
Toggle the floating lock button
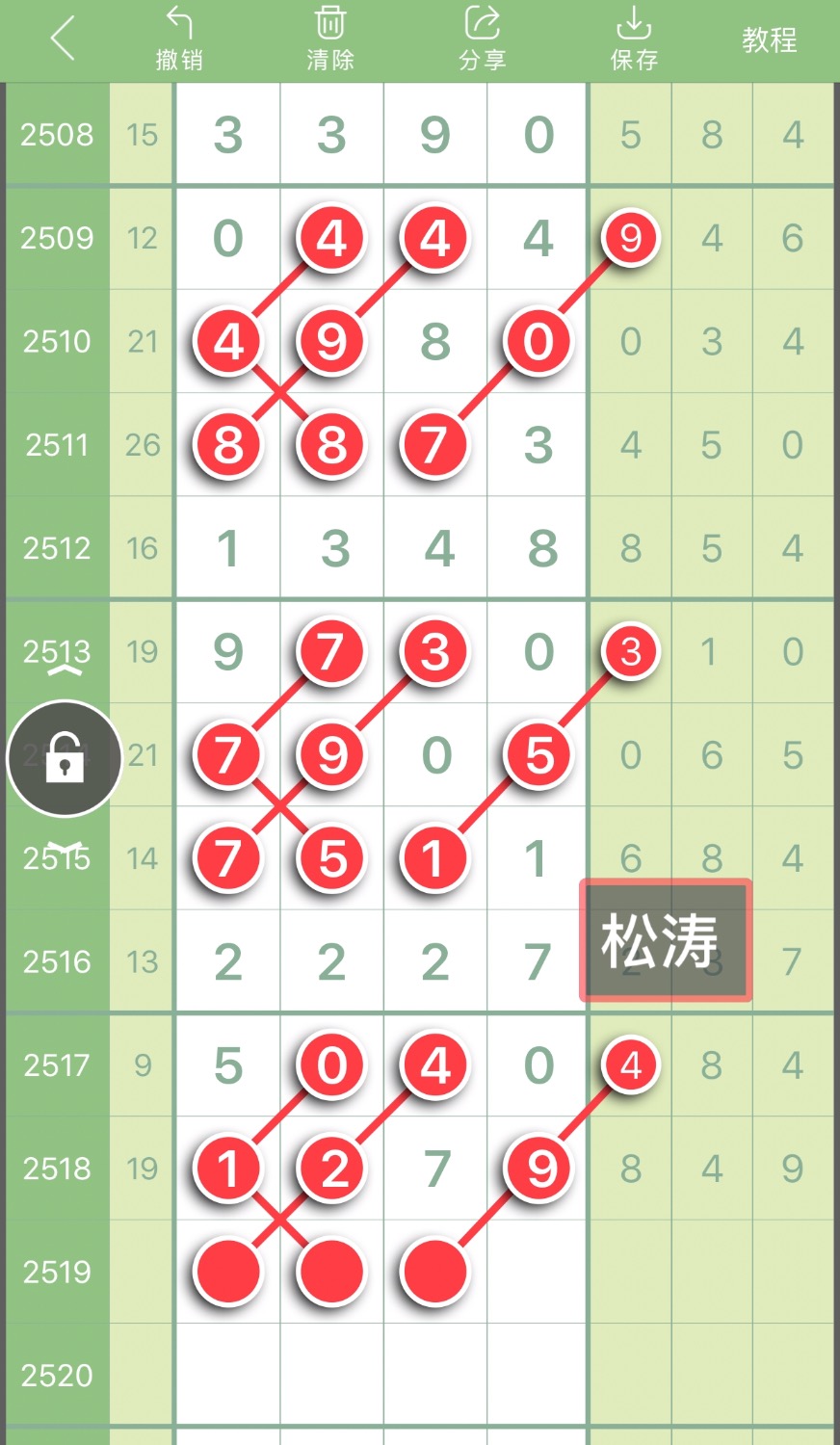point(65,757)
